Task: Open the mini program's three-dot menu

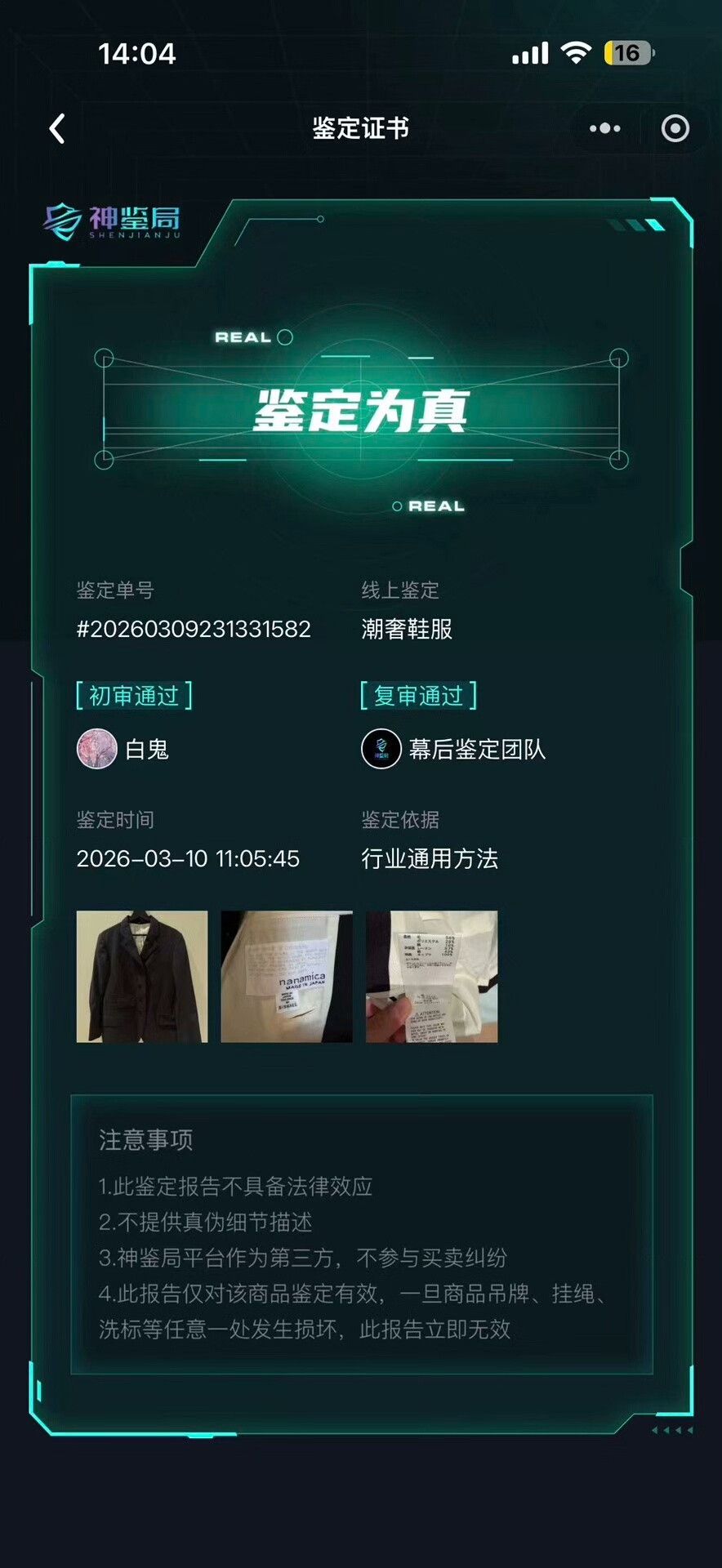Action: point(604,128)
